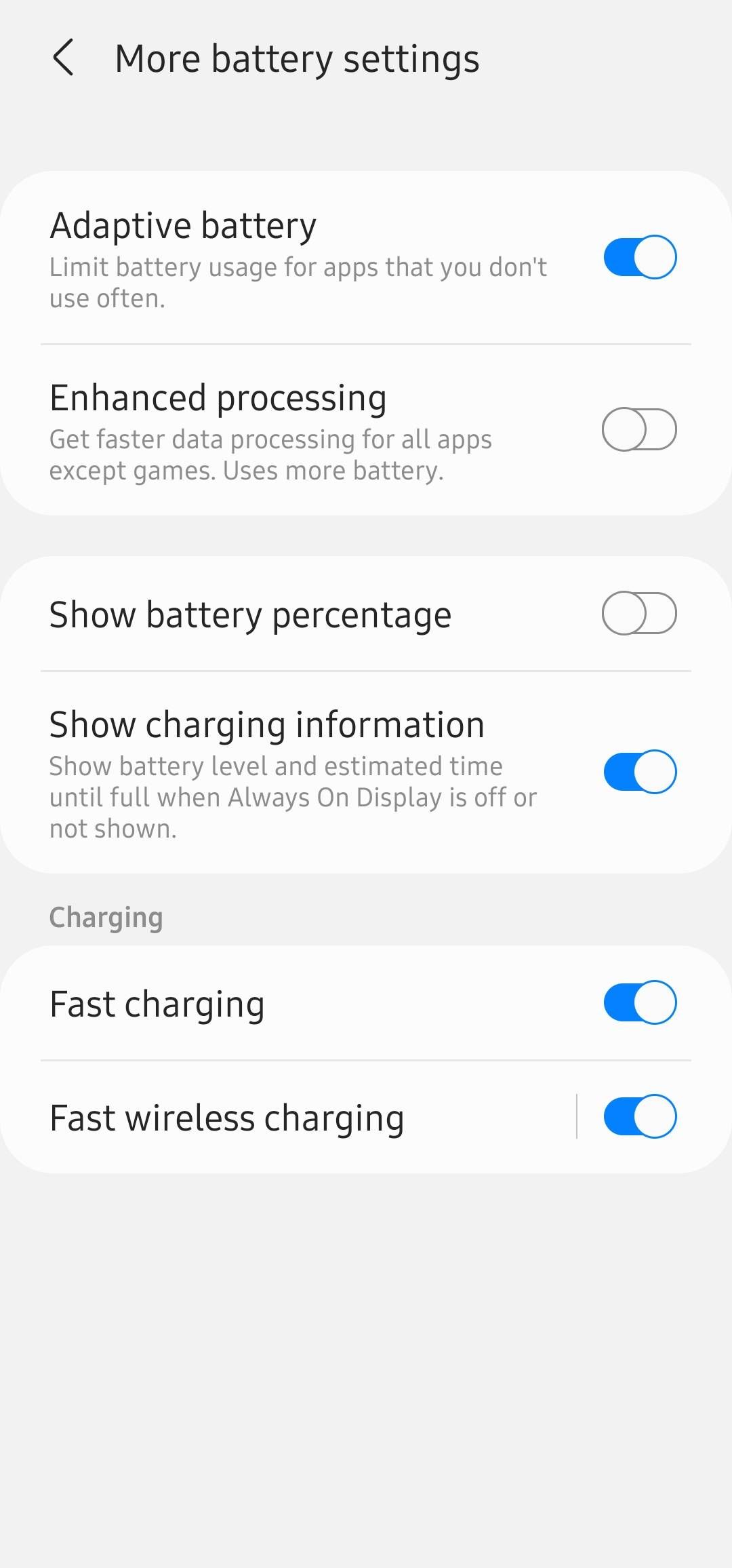Tap the Show battery percentage row
This screenshot has width=732, height=1568.
249,613
